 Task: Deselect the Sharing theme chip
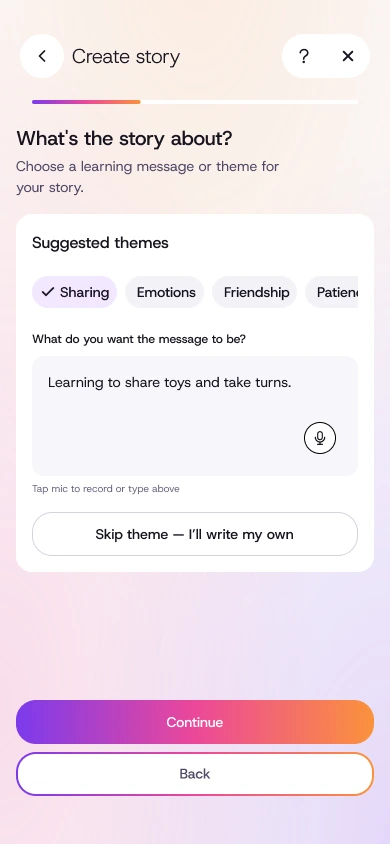pyautogui.click(x=74, y=292)
